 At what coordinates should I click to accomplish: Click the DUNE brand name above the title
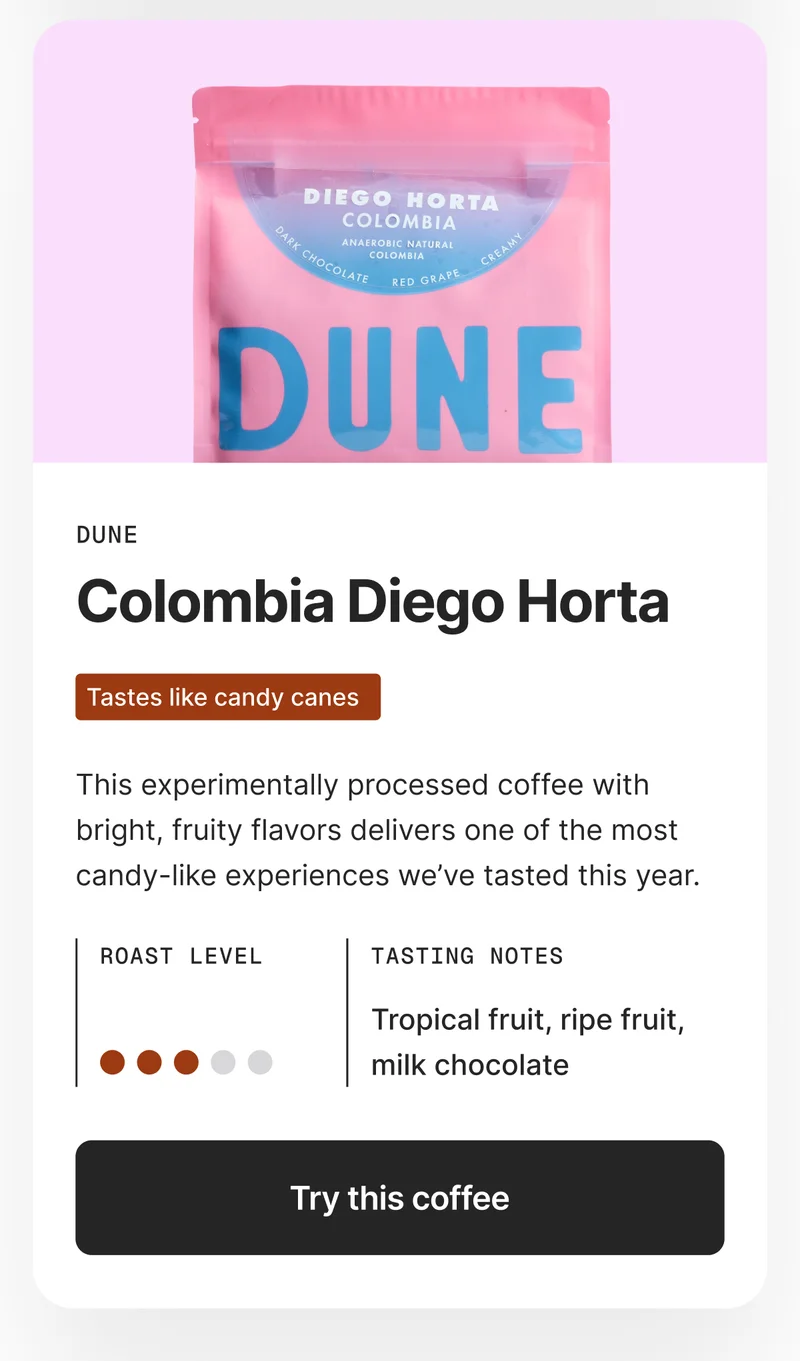click(107, 535)
